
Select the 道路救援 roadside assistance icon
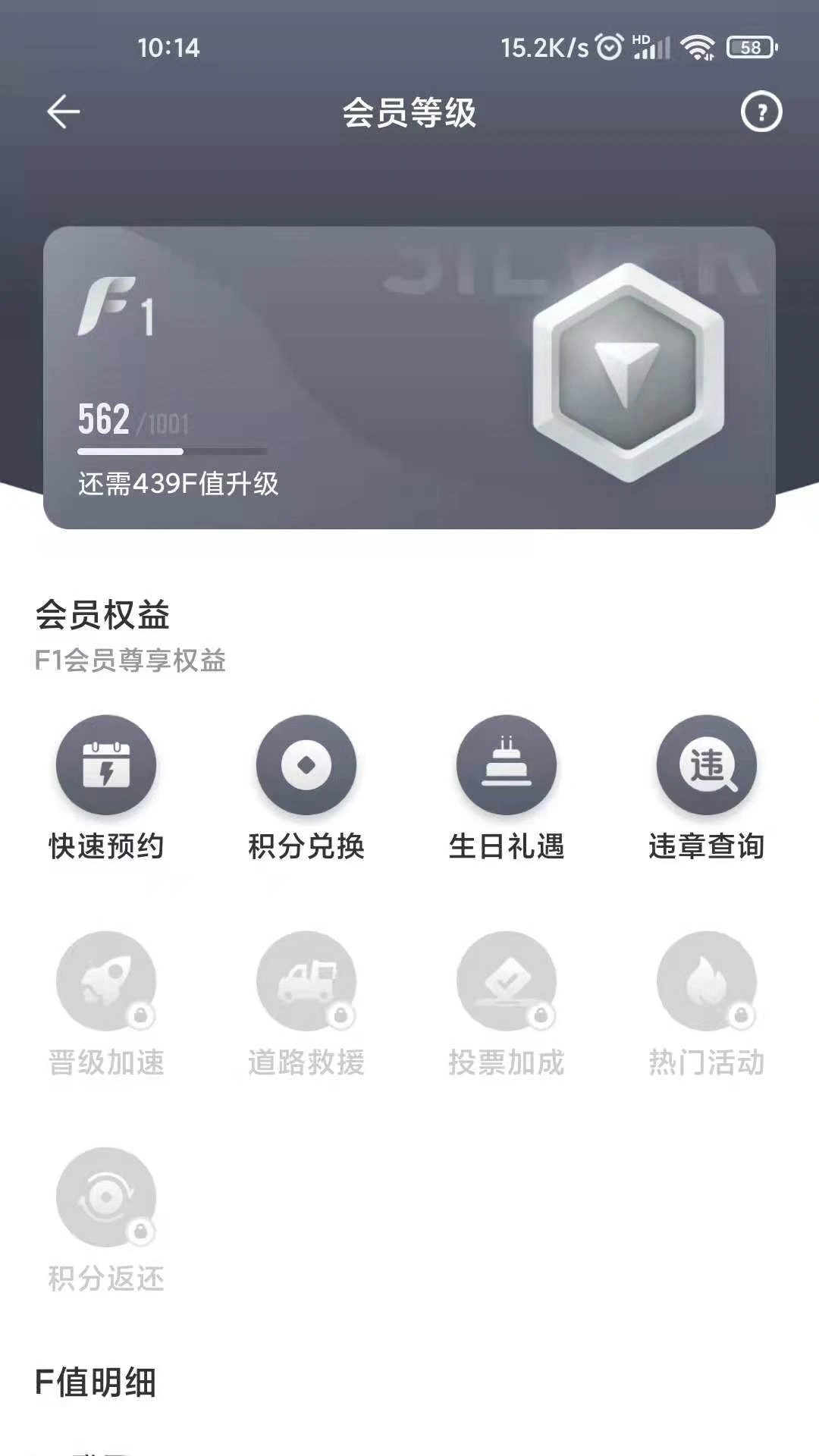pos(306,982)
